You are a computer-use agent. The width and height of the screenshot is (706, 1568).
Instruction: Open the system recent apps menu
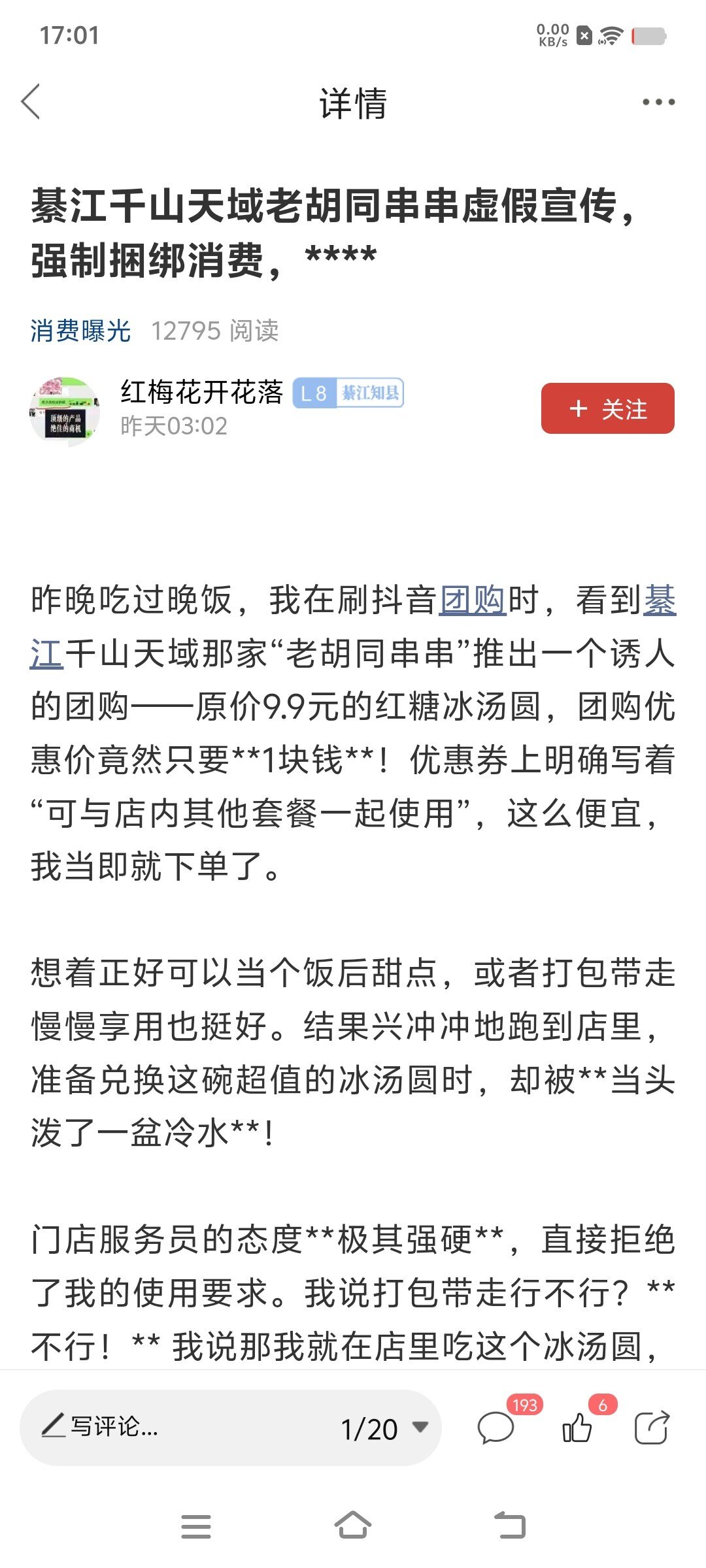[196, 1527]
